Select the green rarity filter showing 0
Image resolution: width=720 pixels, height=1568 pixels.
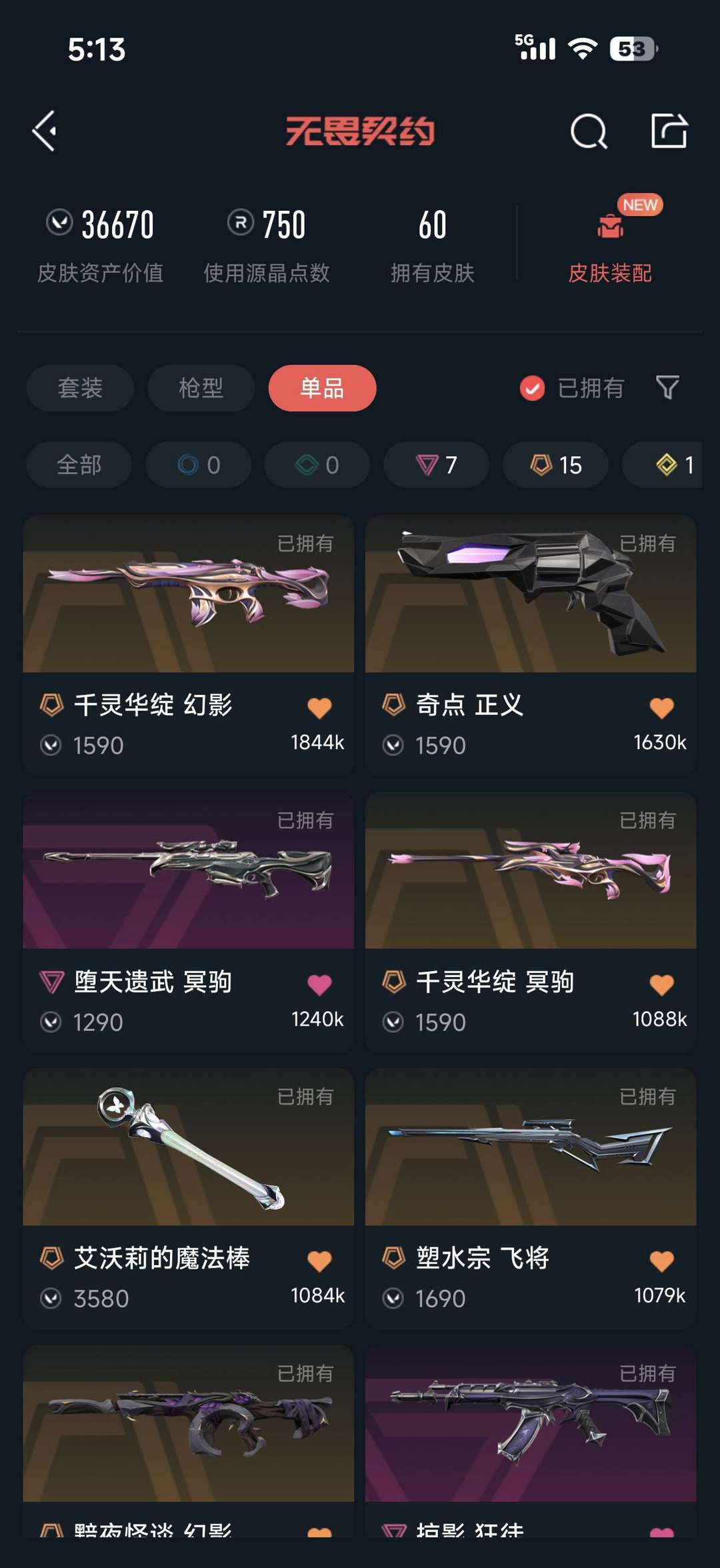coord(317,465)
